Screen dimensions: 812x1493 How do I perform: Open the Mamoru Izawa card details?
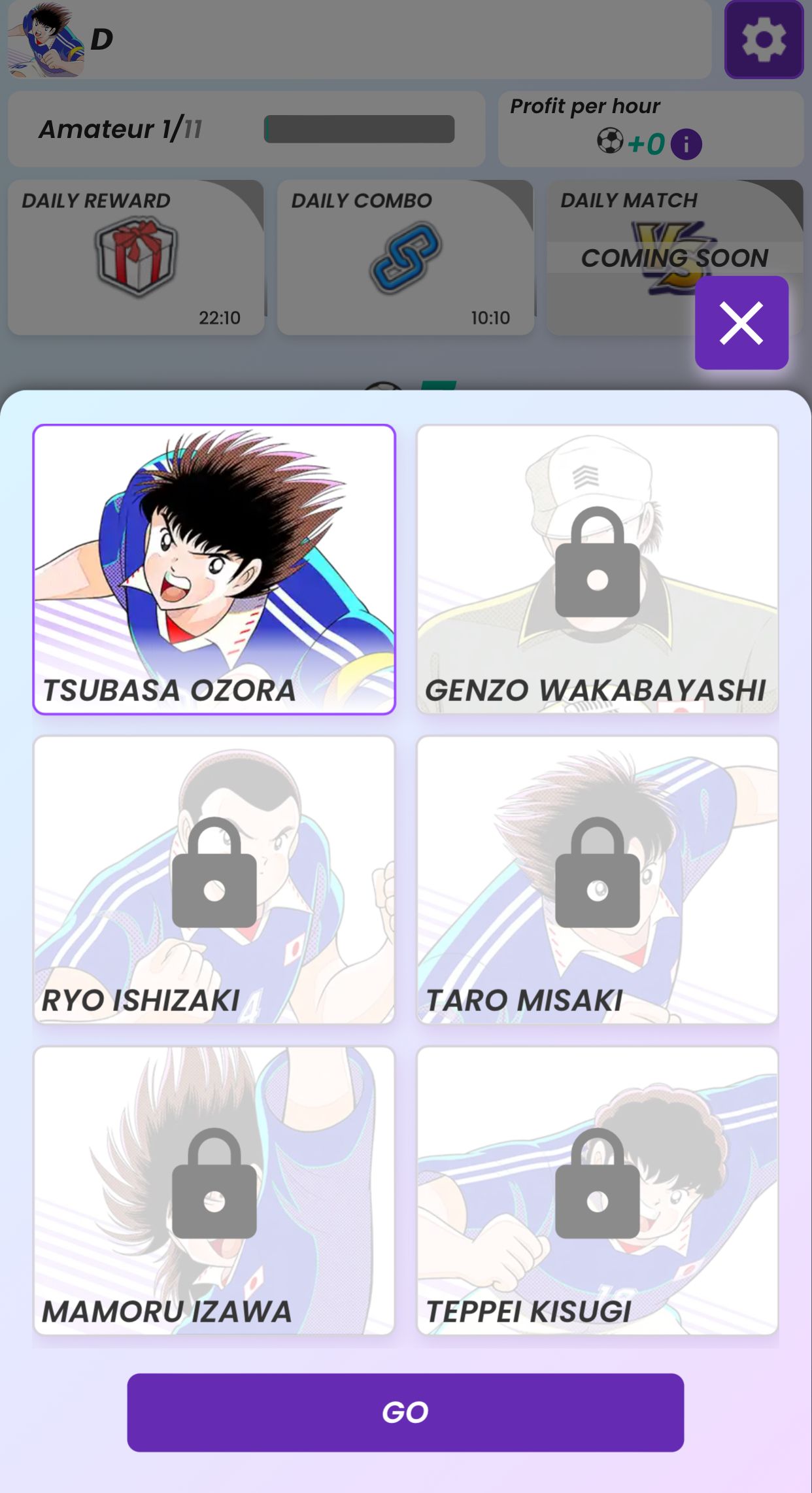[x=216, y=1190]
